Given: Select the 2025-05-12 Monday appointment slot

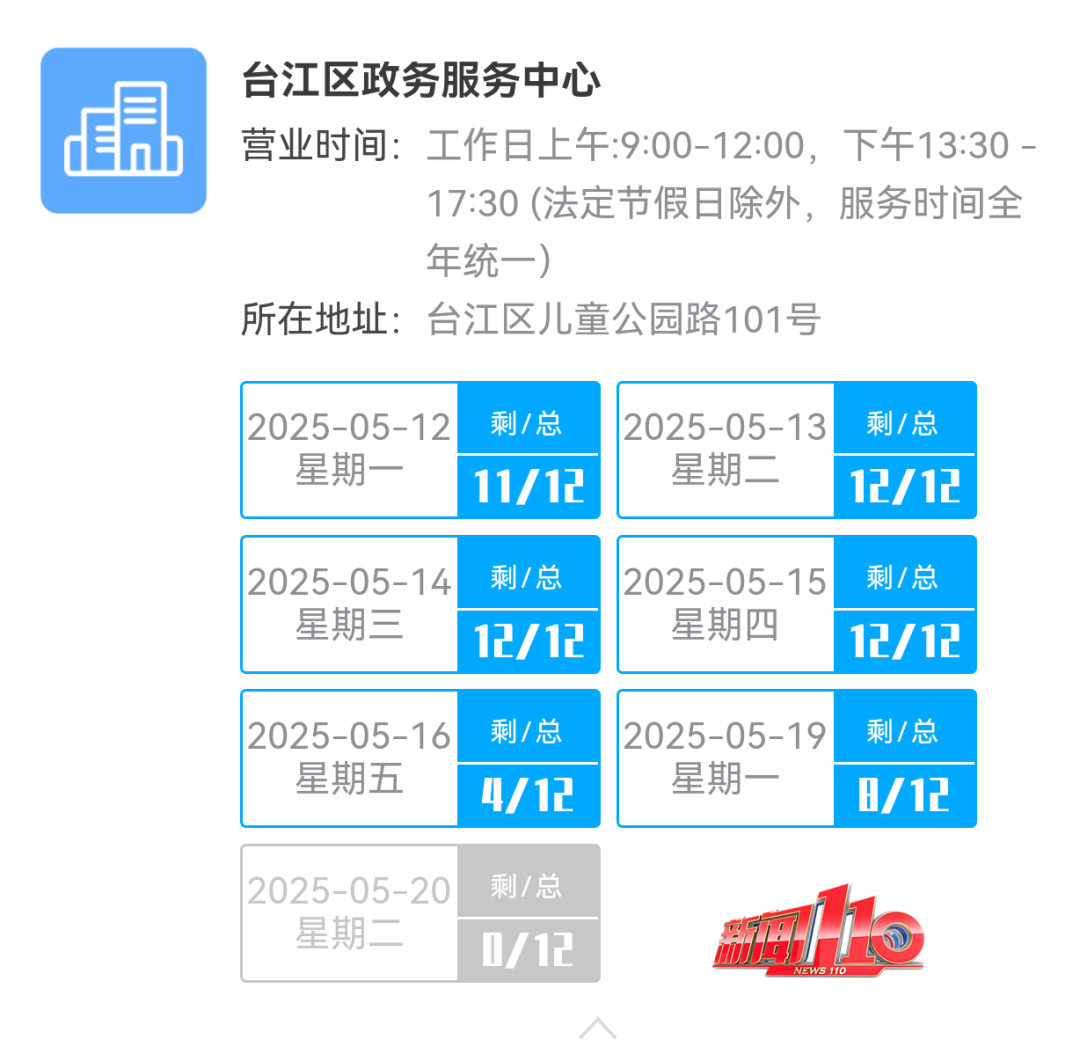Looking at the screenshot, I should click(420, 450).
